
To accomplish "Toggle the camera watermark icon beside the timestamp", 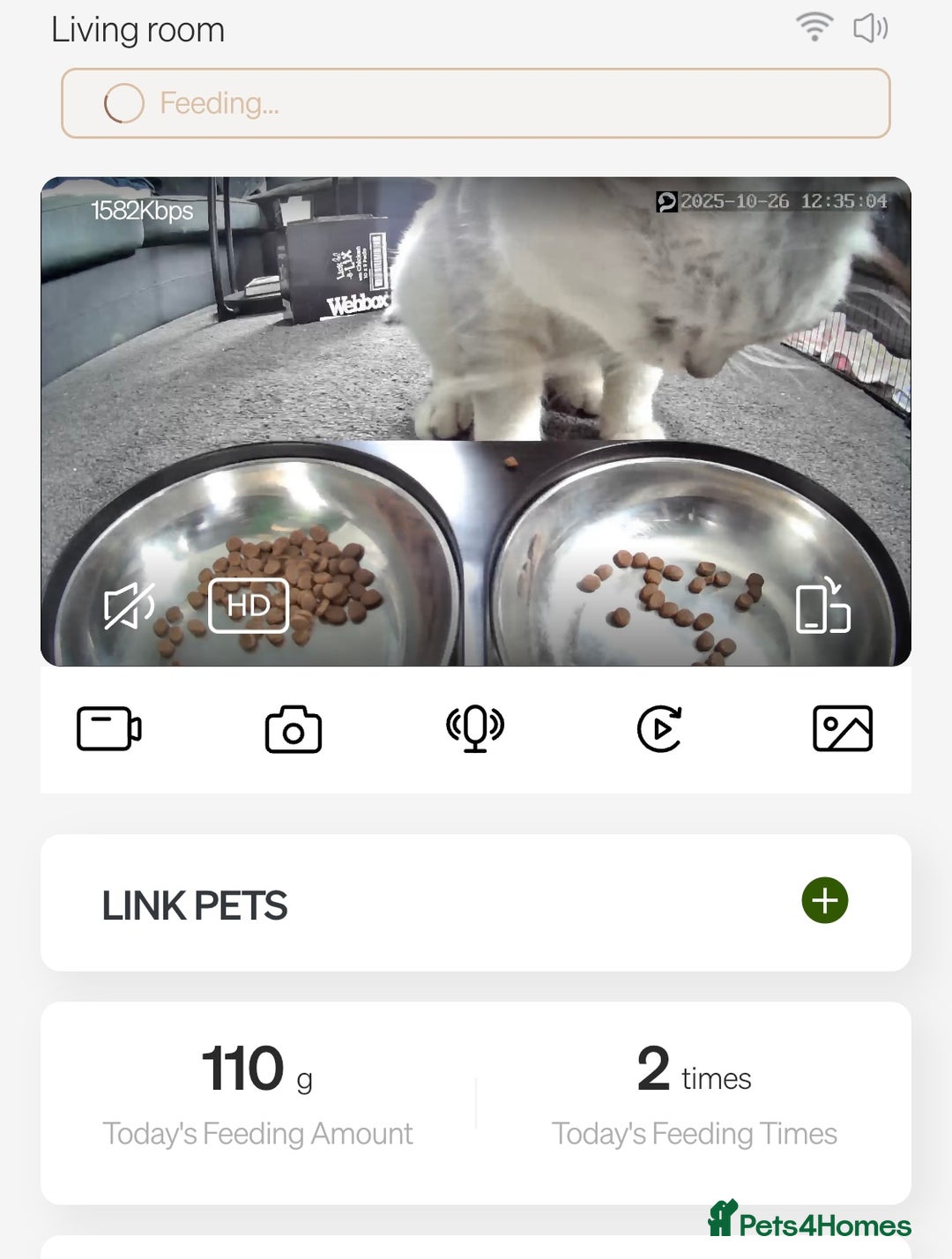I will (x=669, y=201).
